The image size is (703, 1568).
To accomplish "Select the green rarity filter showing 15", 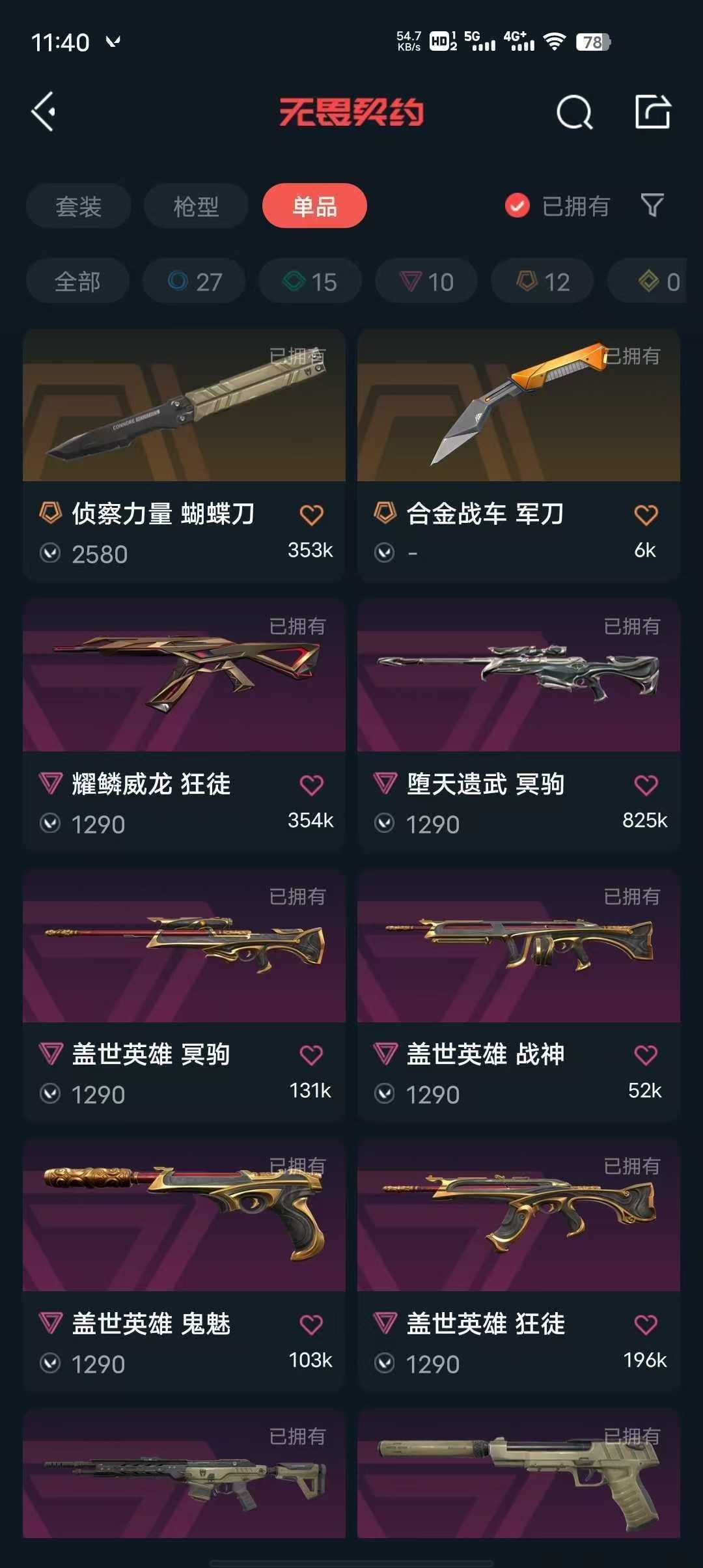I will (x=309, y=281).
